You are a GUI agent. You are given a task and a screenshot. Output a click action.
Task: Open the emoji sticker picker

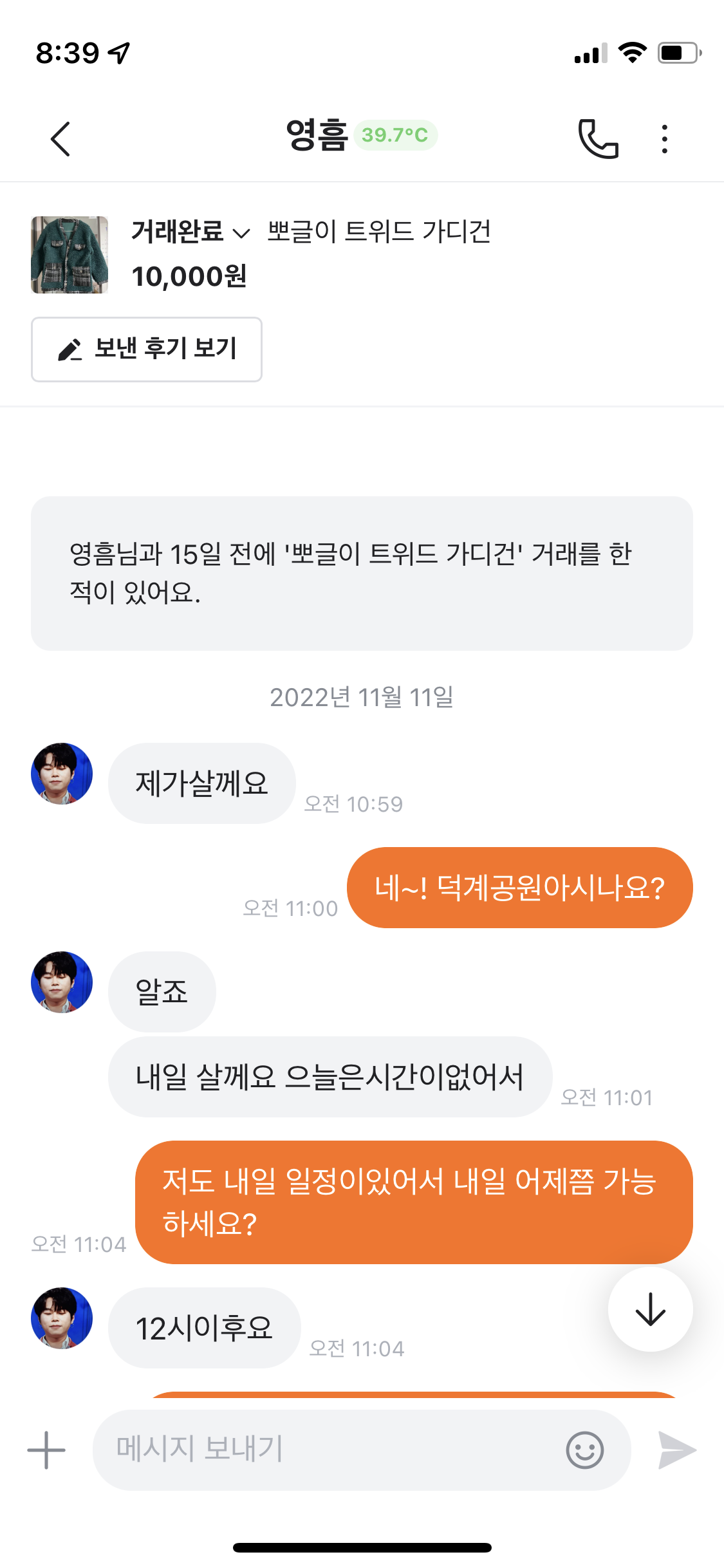(x=584, y=1450)
